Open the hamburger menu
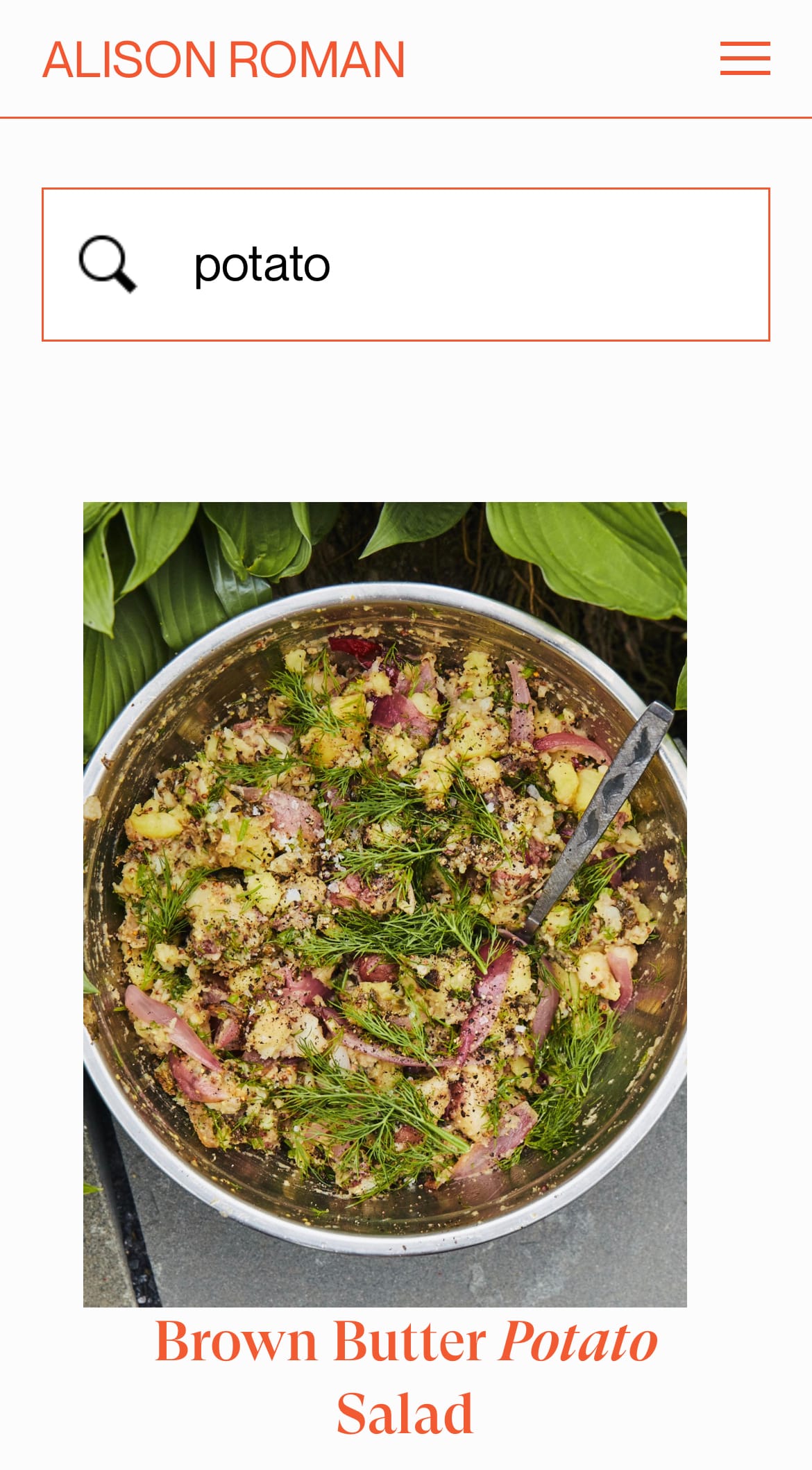812x1470 pixels. click(745, 58)
